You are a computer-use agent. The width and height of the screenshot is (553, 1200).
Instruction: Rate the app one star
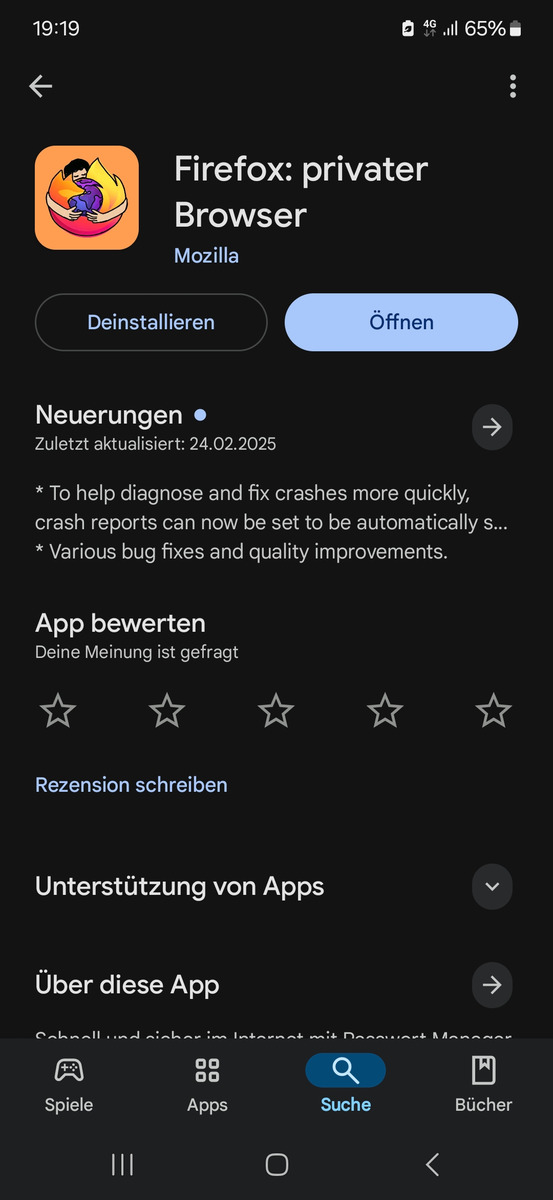click(57, 712)
